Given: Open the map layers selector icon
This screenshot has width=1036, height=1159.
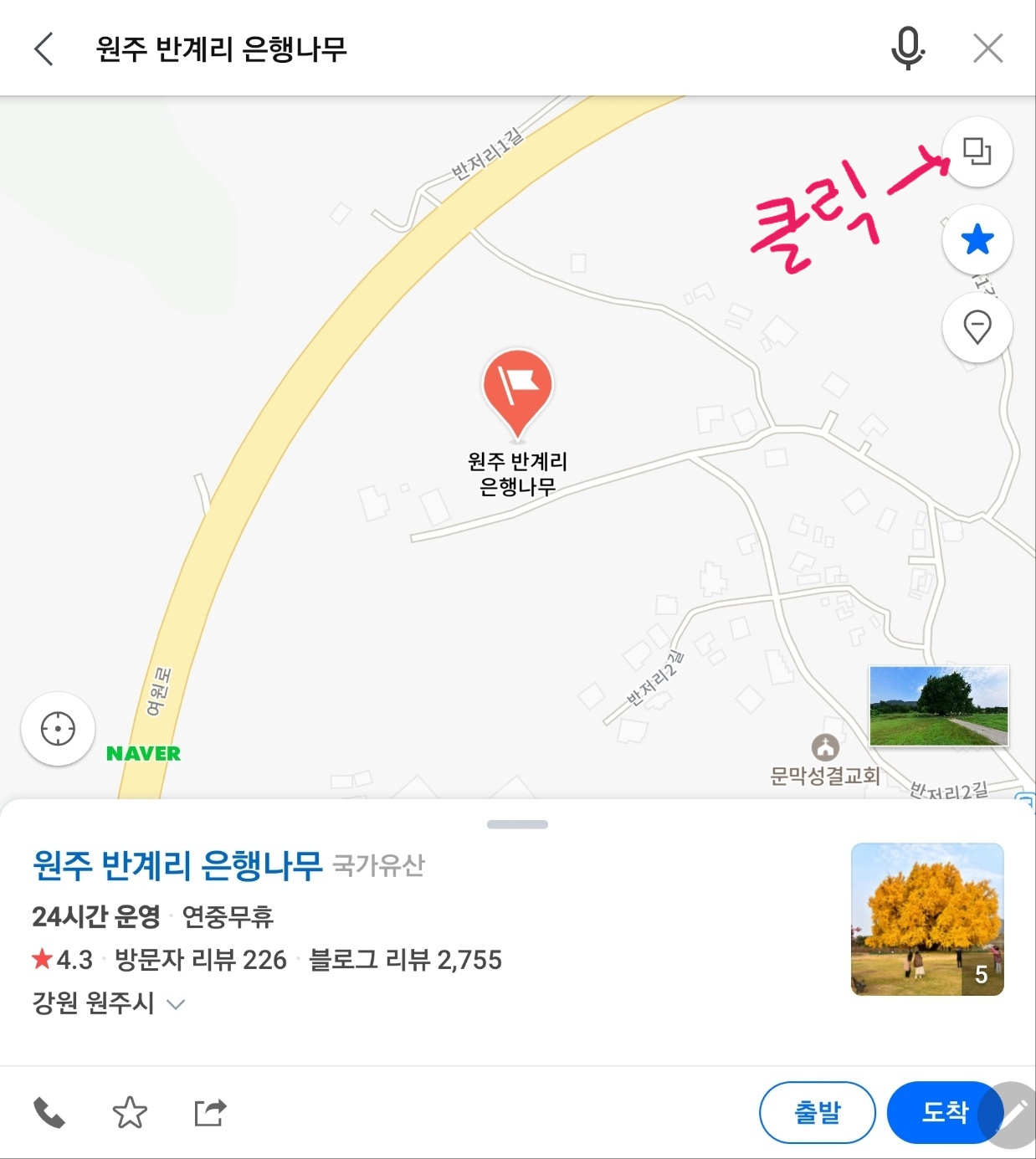Looking at the screenshot, I should pos(977,151).
